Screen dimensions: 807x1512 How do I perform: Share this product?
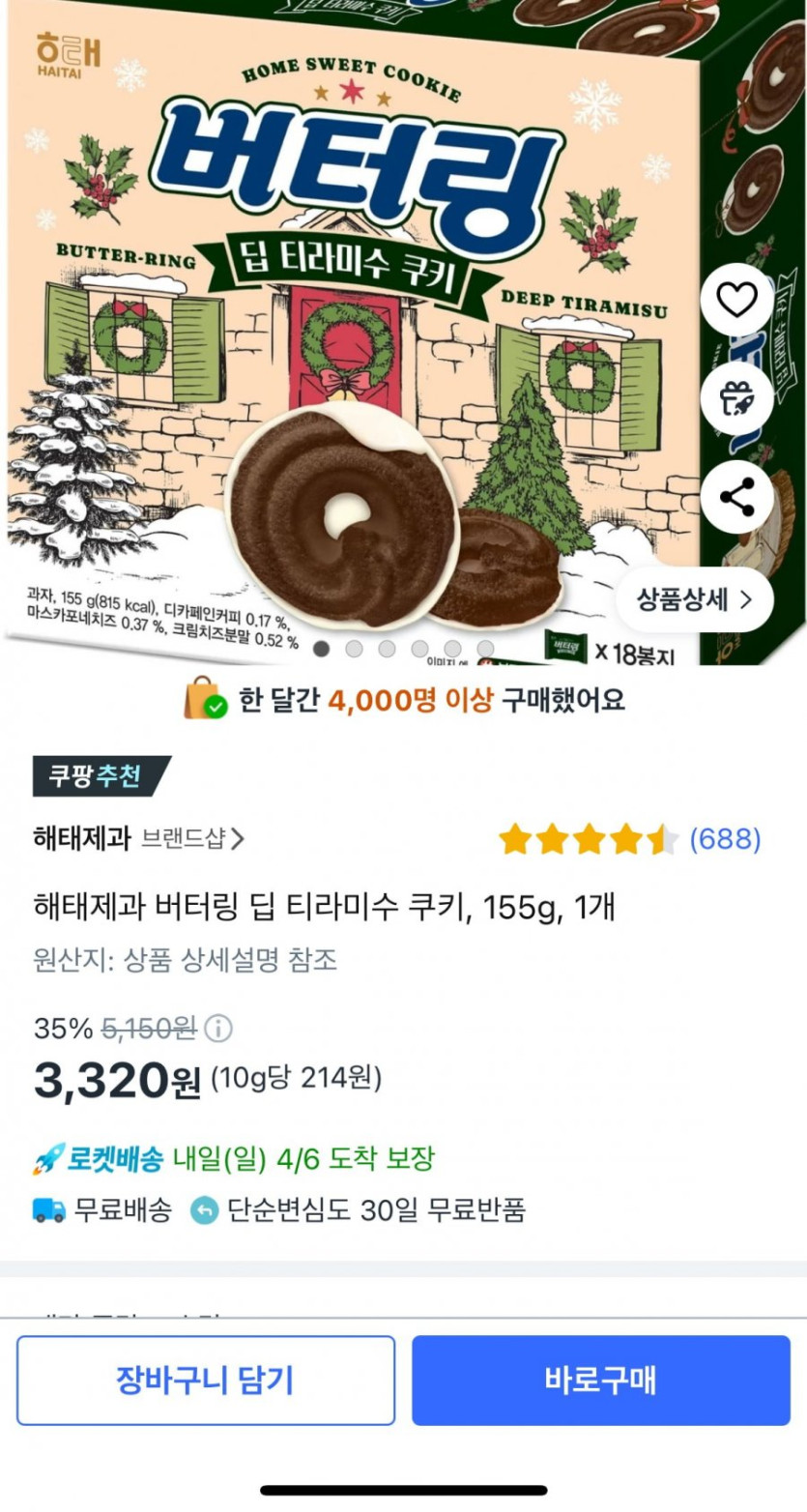pyautogui.click(x=736, y=498)
